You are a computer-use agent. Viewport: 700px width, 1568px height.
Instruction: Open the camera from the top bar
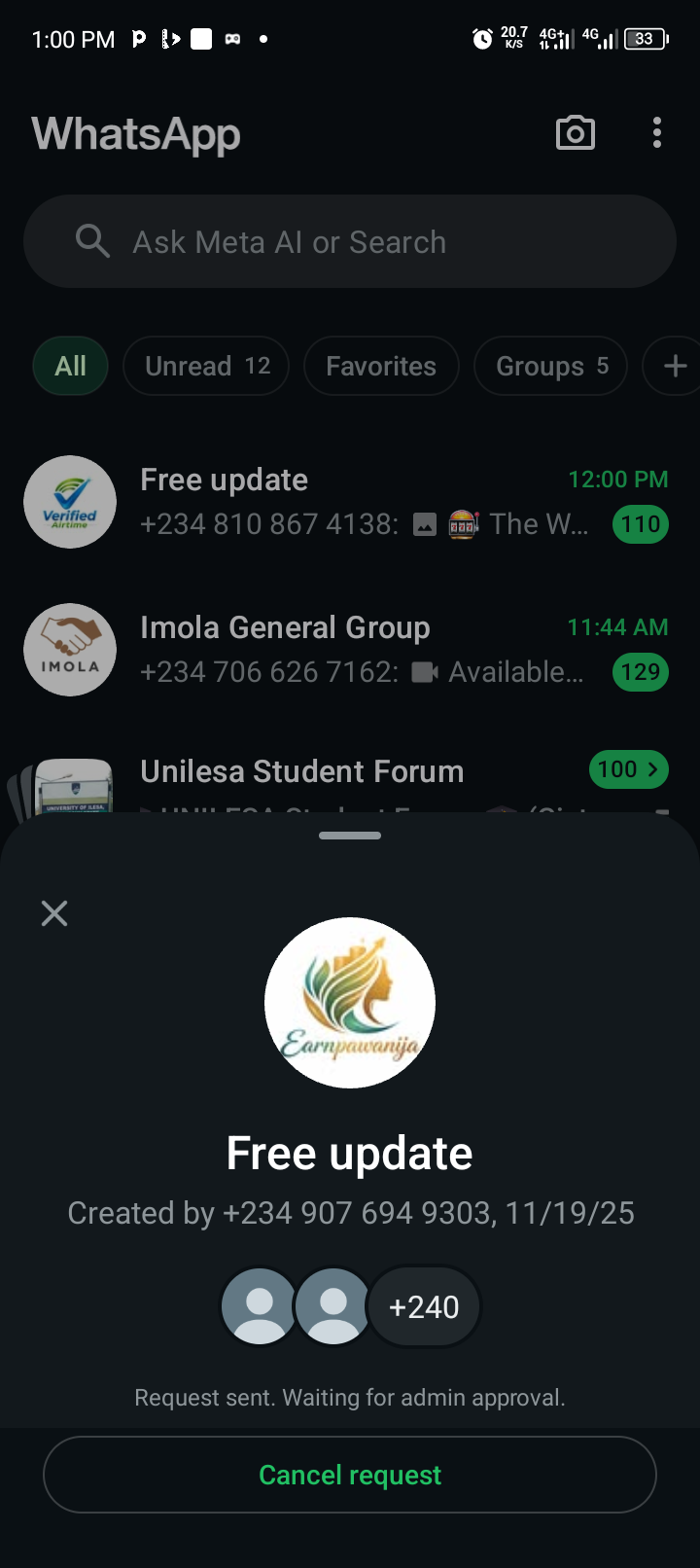[575, 133]
